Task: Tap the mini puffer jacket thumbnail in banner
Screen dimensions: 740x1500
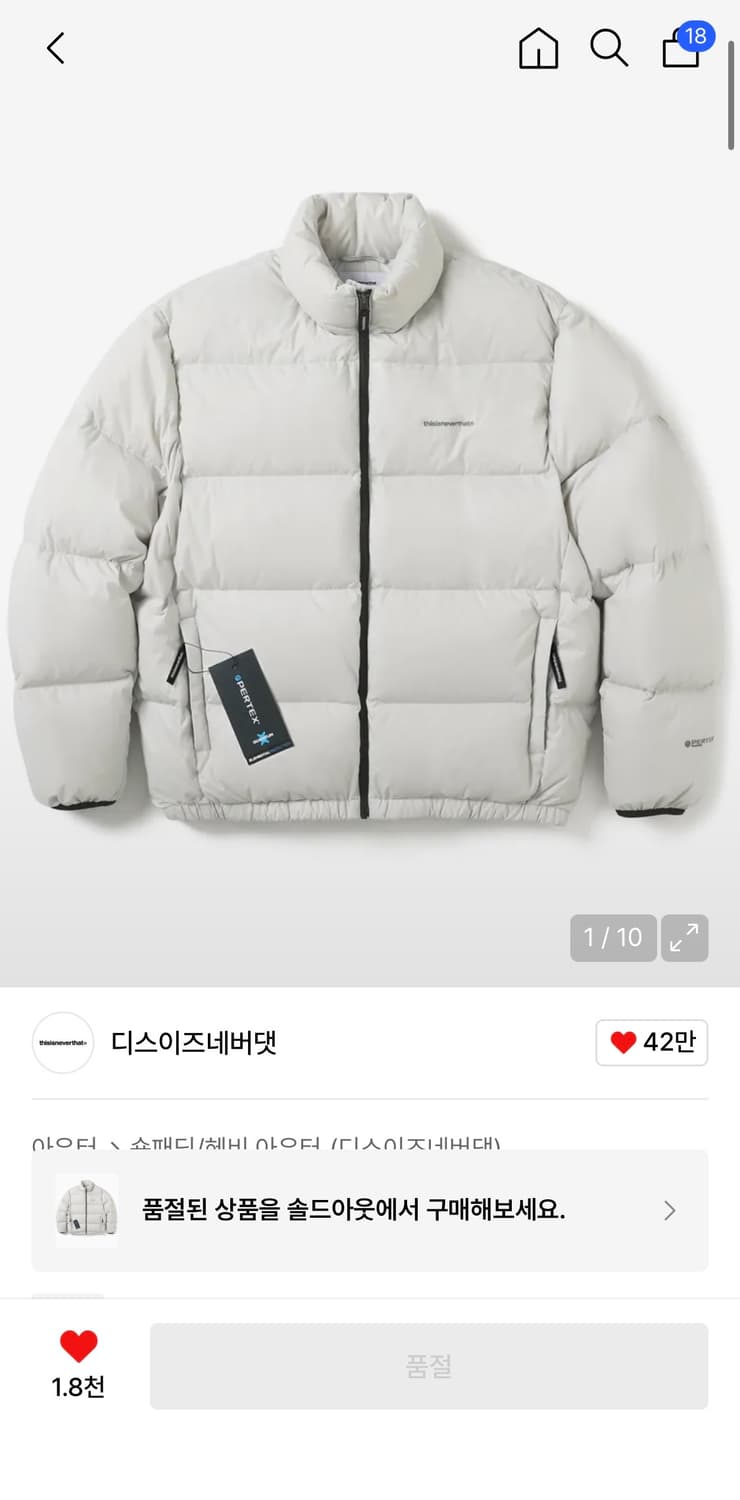Action: 85,1210
